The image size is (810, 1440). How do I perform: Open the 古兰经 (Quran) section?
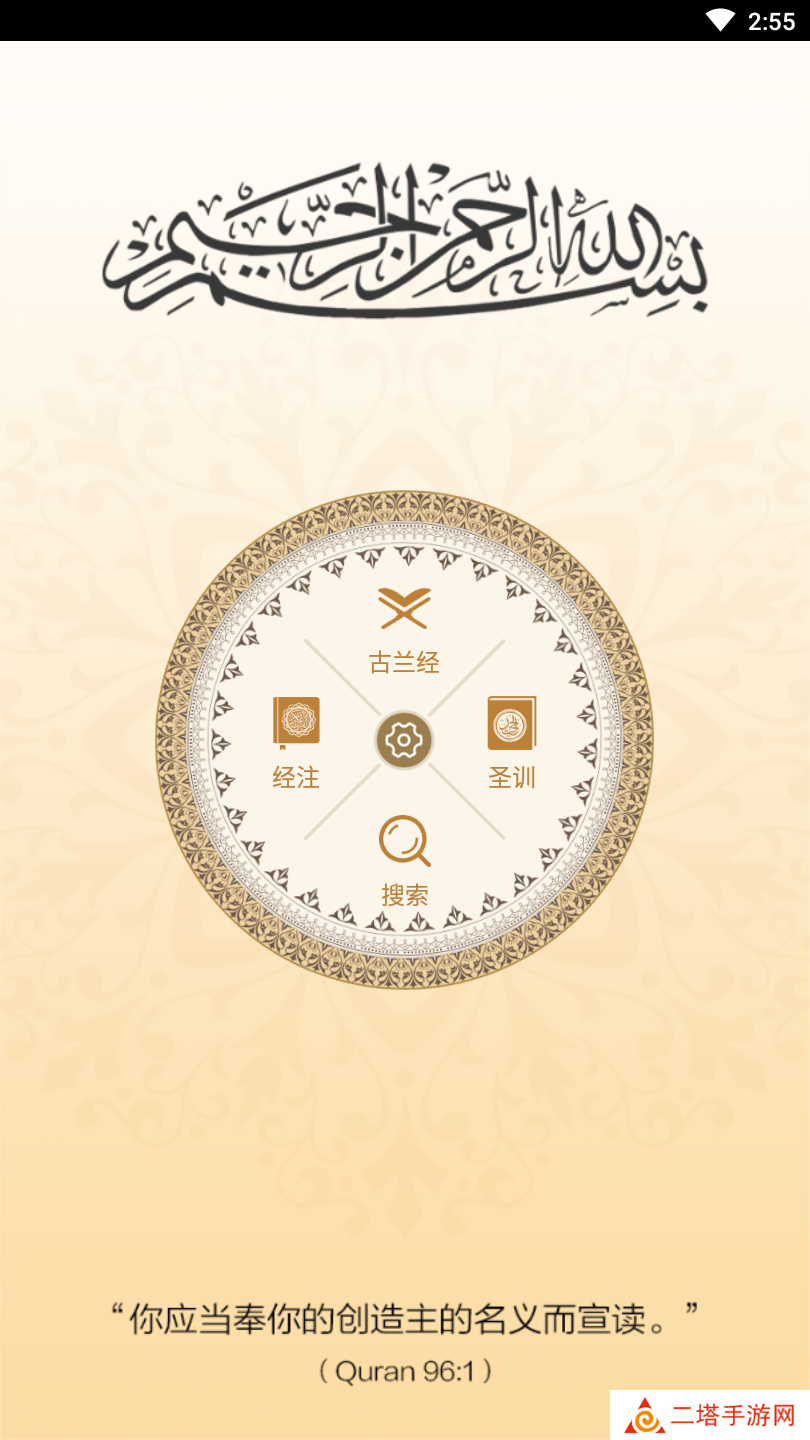pos(404,628)
